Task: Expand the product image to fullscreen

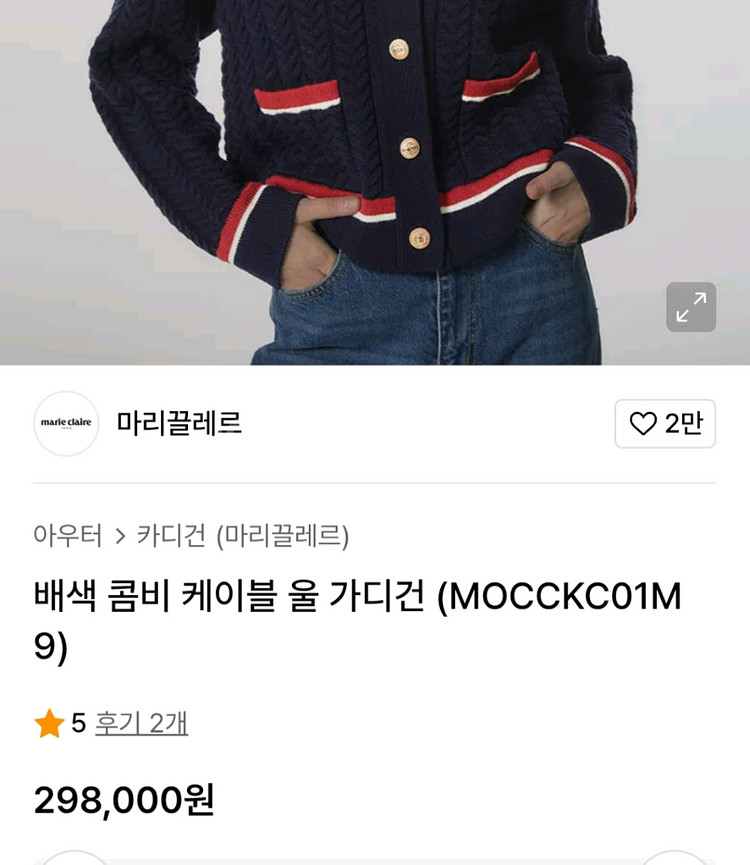Action: click(x=691, y=307)
